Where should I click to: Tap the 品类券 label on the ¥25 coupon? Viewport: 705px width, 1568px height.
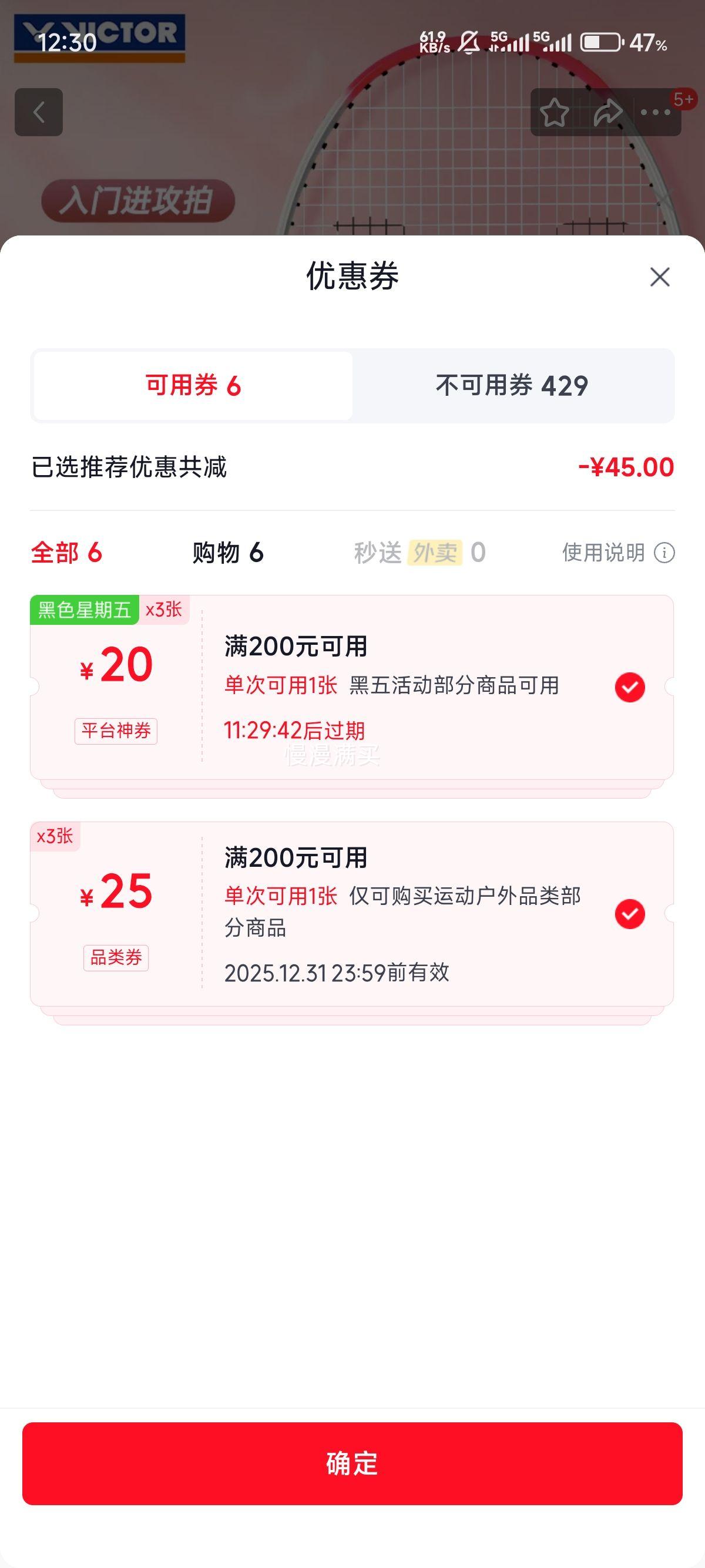pyautogui.click(x=117, y=957)
